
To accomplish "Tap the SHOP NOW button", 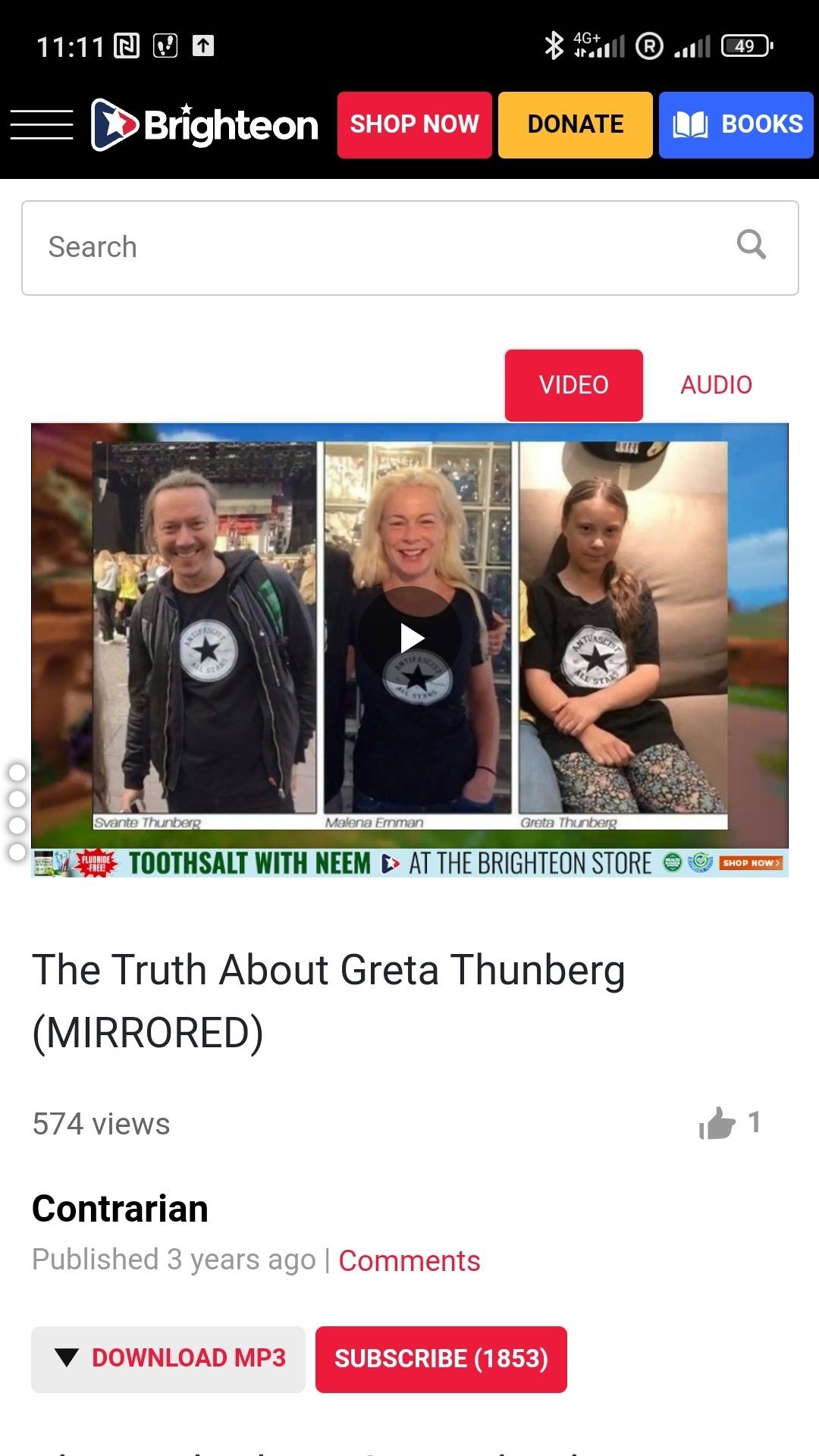I will [x=414, y=124].
